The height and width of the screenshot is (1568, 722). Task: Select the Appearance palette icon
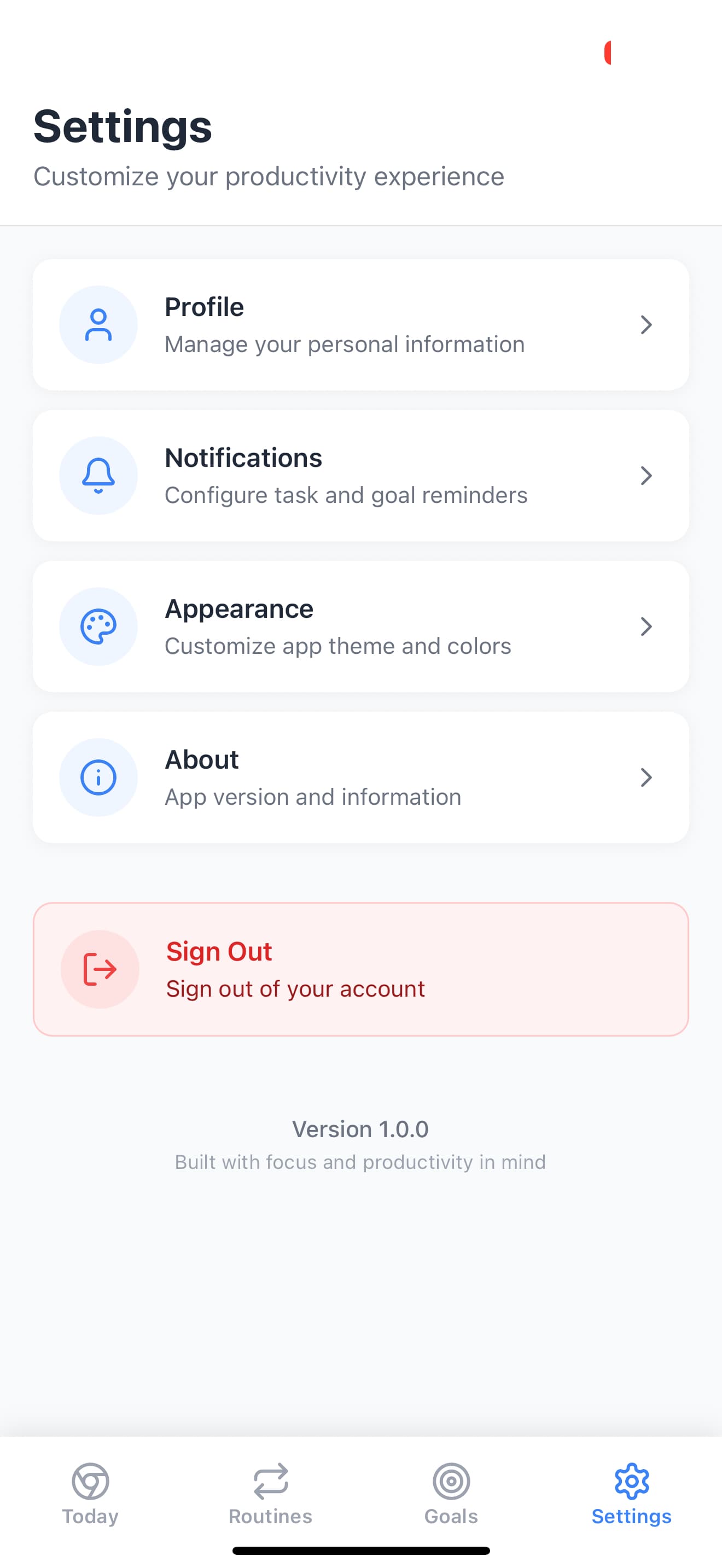point(98,626)
